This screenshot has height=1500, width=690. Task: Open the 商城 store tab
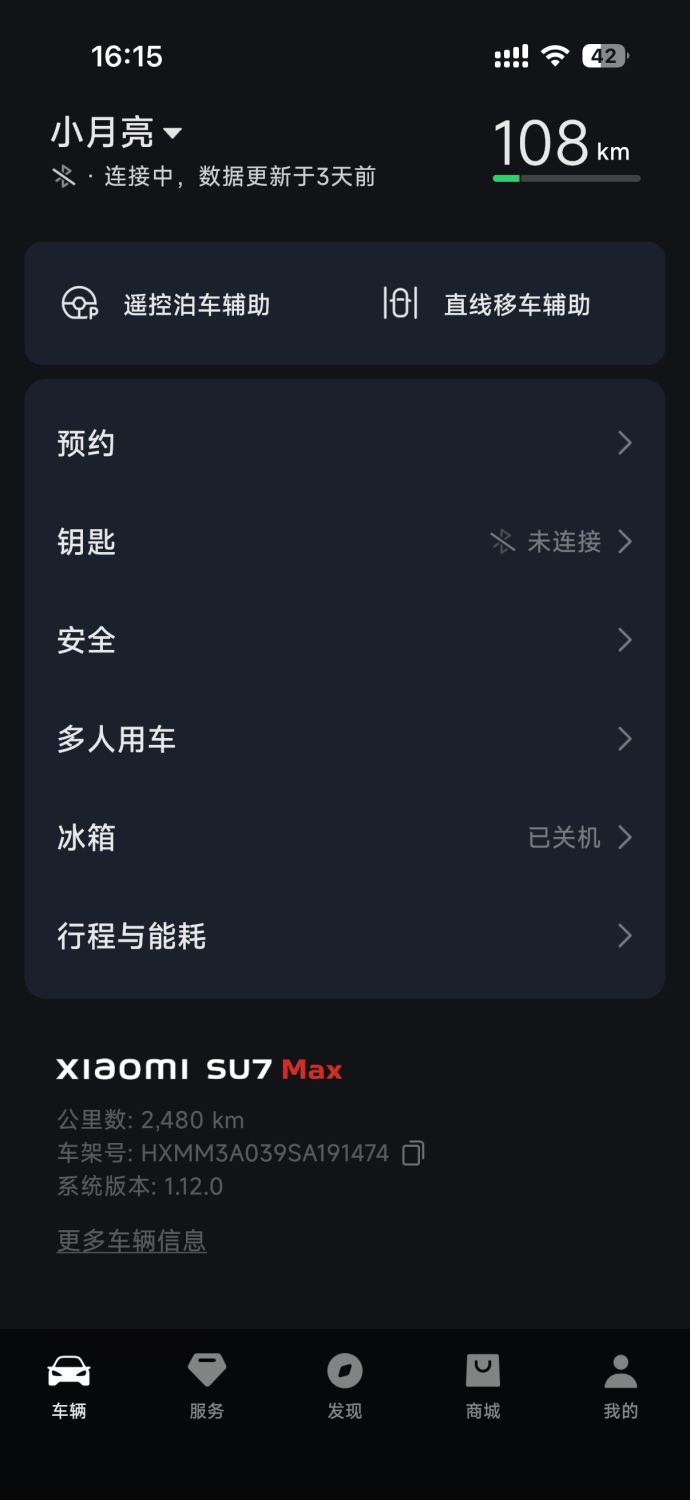point(483,1385)
